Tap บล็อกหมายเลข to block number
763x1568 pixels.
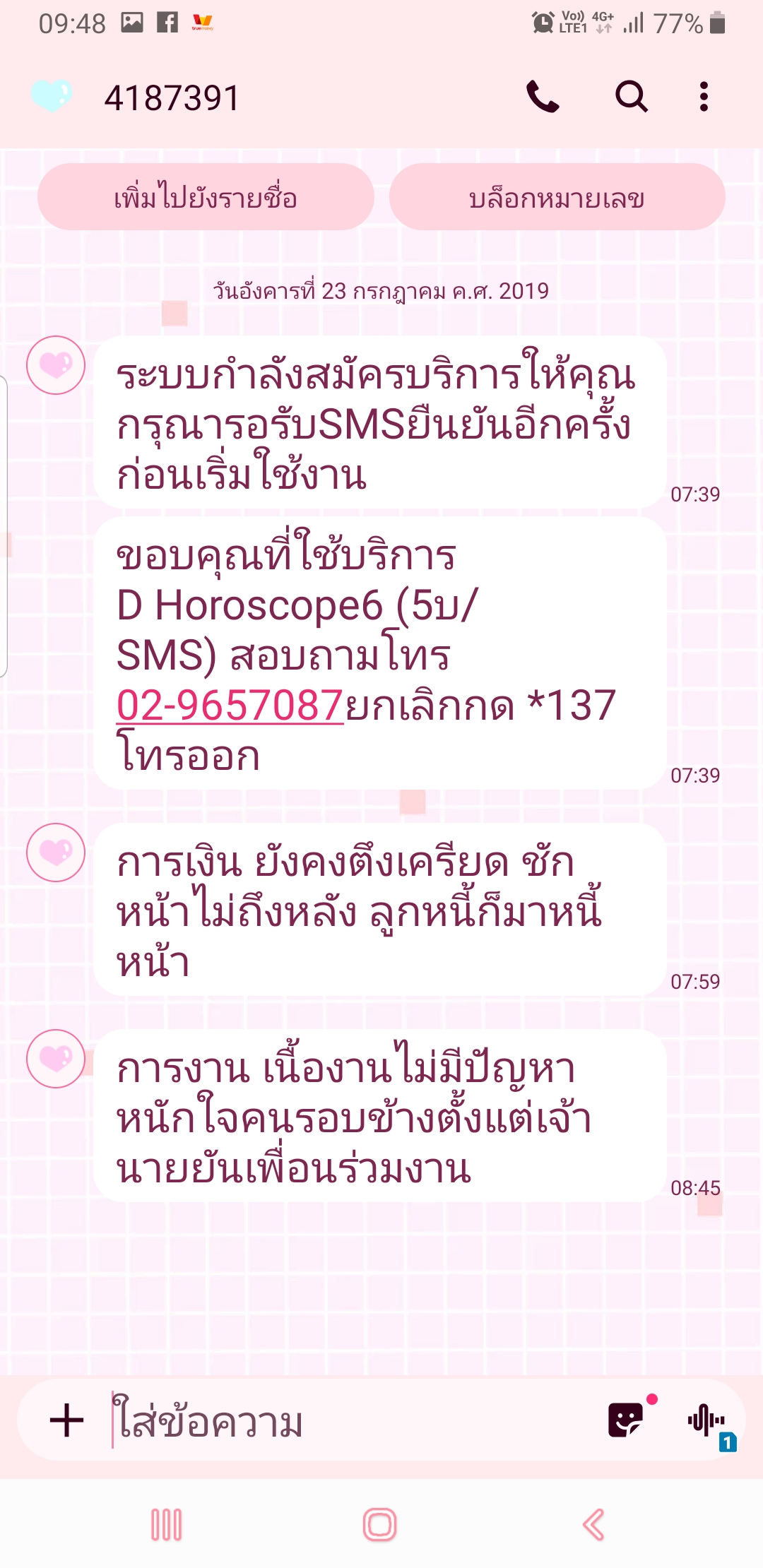pyautogui.click(x=557, y=197)
